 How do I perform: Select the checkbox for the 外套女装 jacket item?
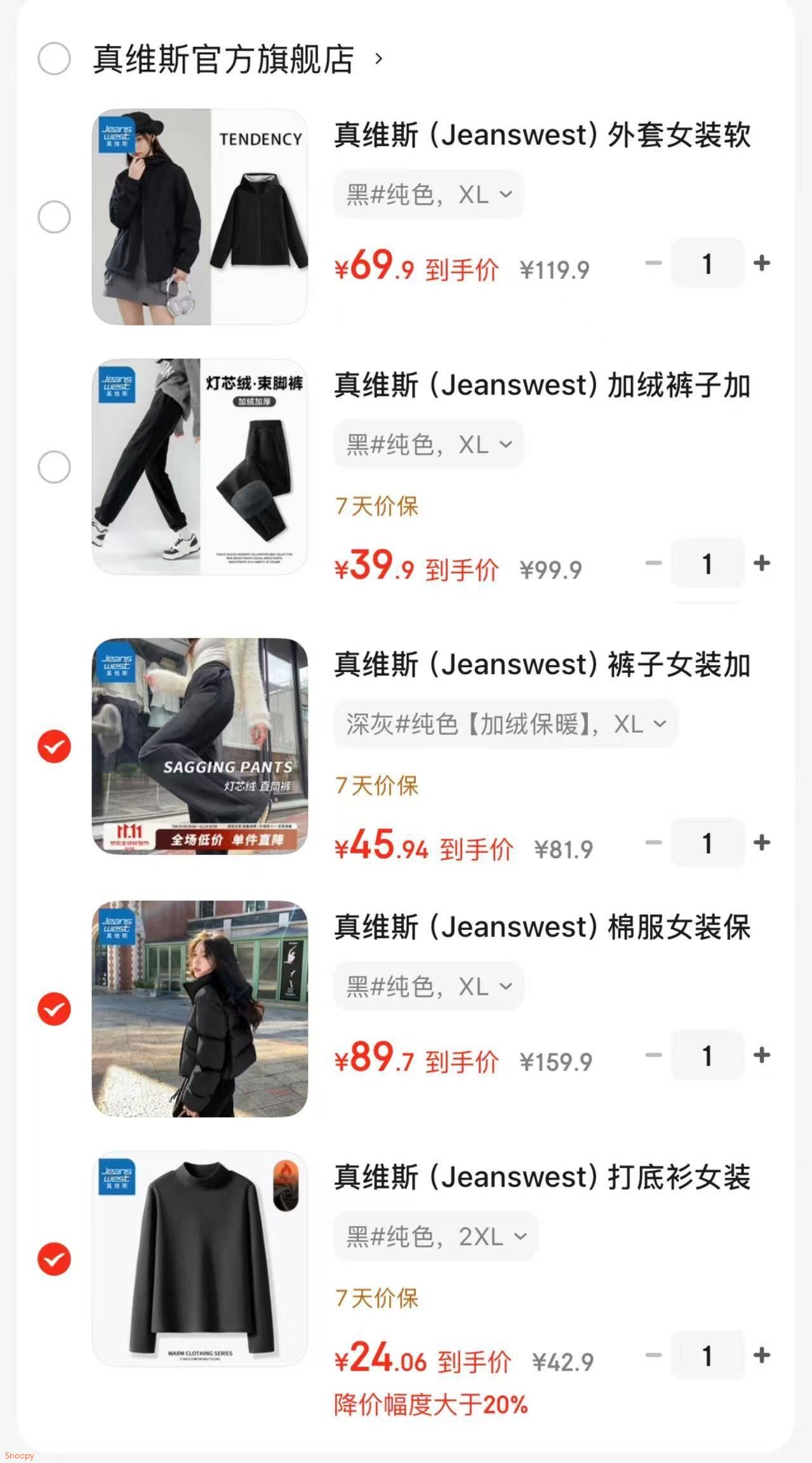pyautogui.click(x=55, y=217)
